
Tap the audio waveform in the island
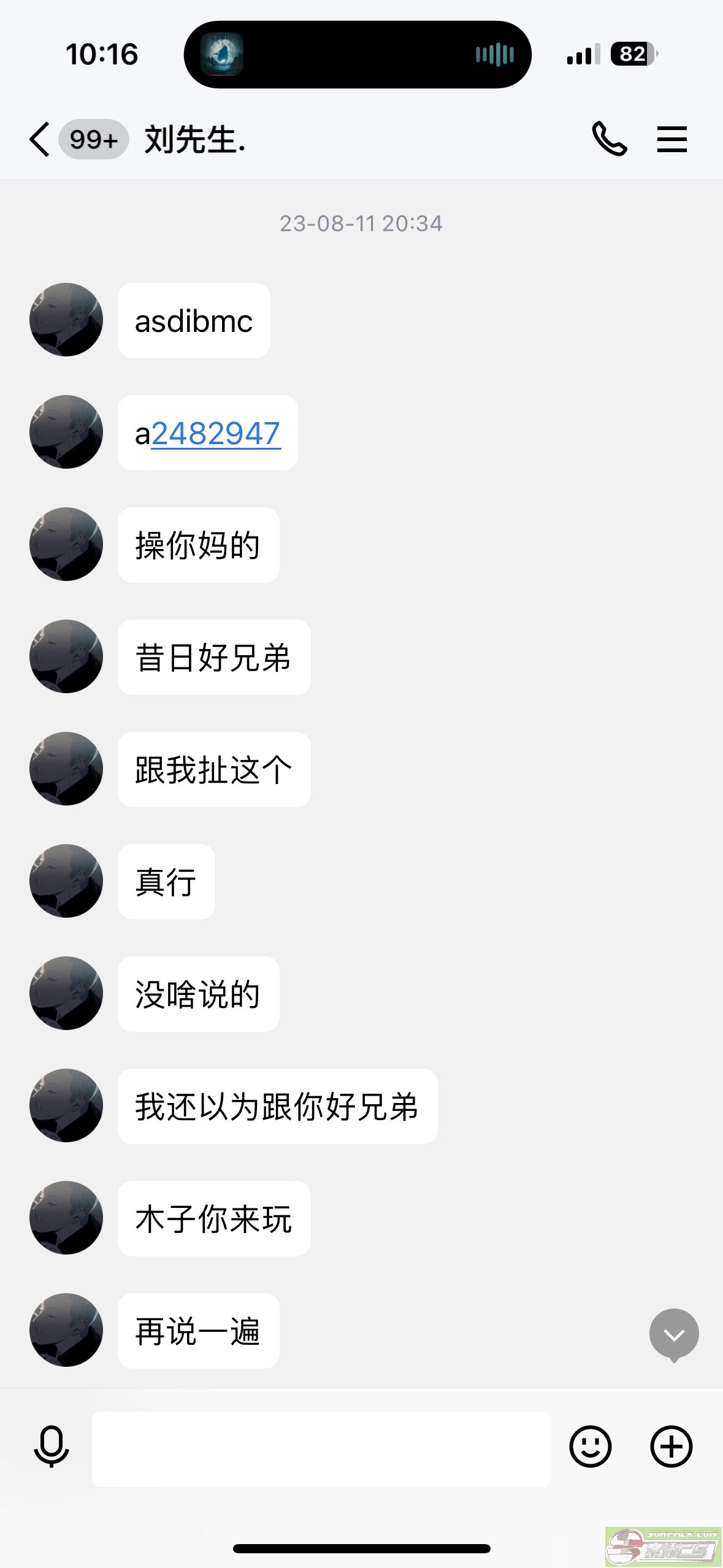[494, 54]
